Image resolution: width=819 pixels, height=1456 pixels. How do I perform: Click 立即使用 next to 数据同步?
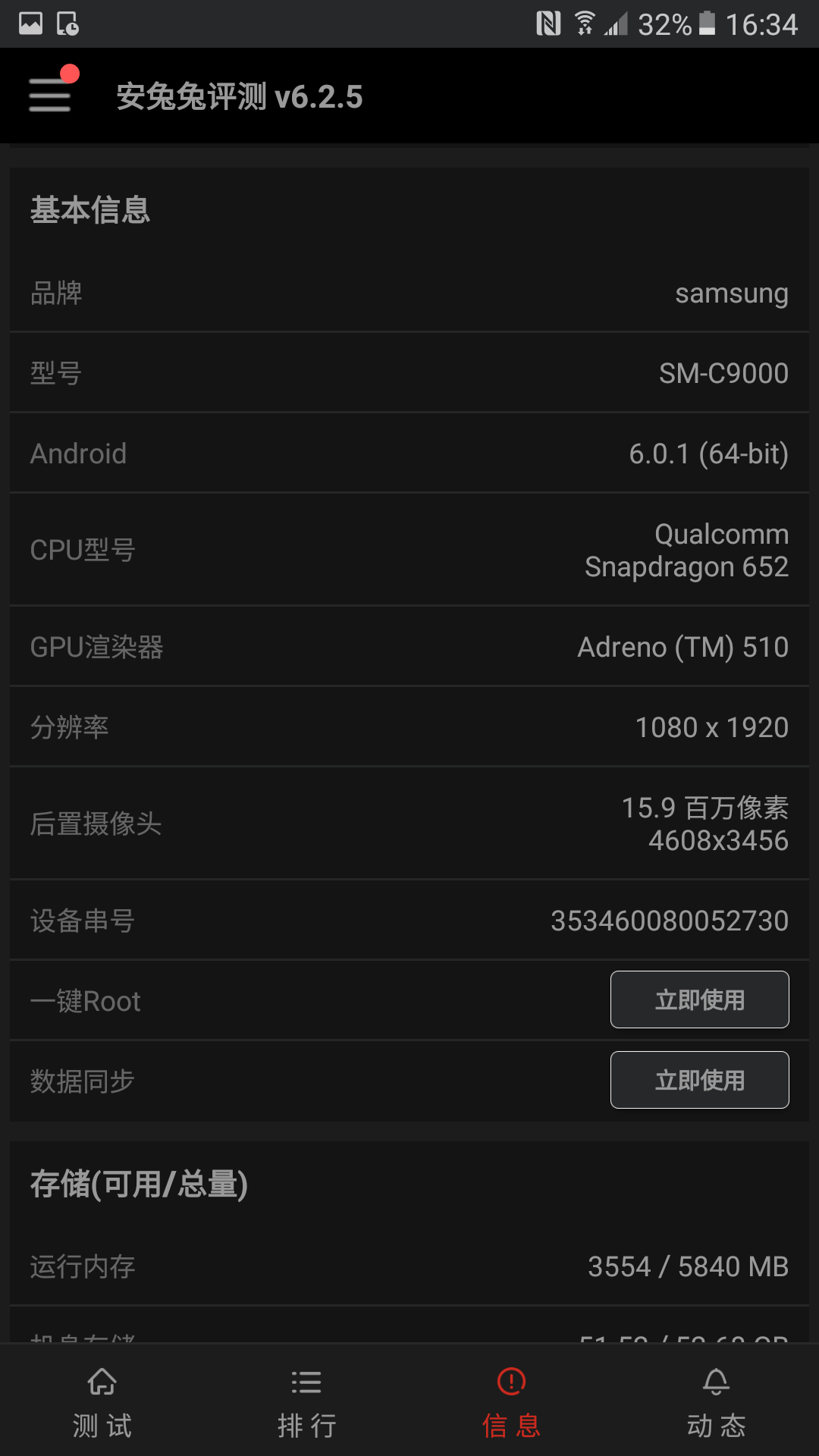pos(699,1080)
